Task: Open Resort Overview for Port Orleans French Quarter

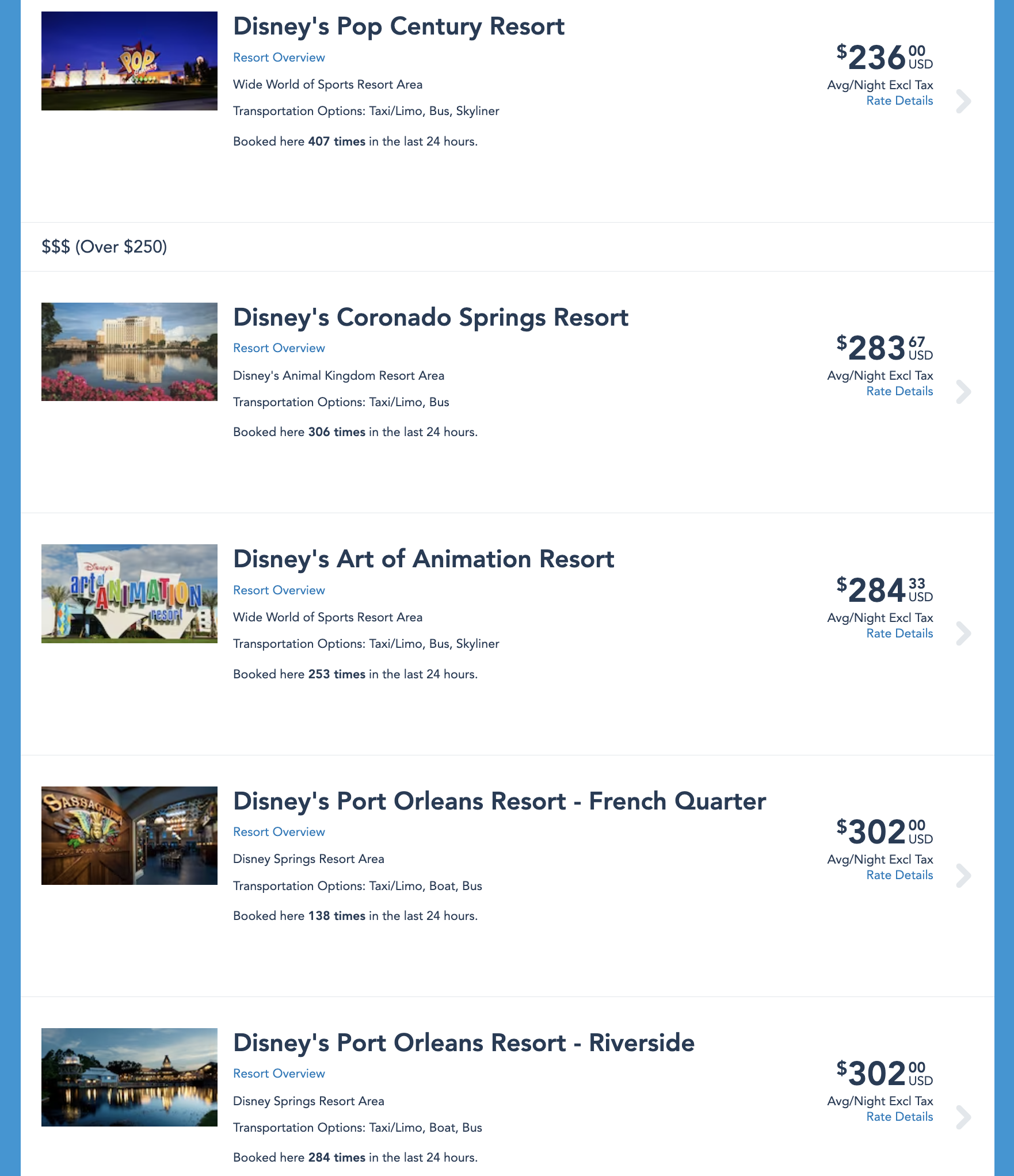Action: click(279, 832)
